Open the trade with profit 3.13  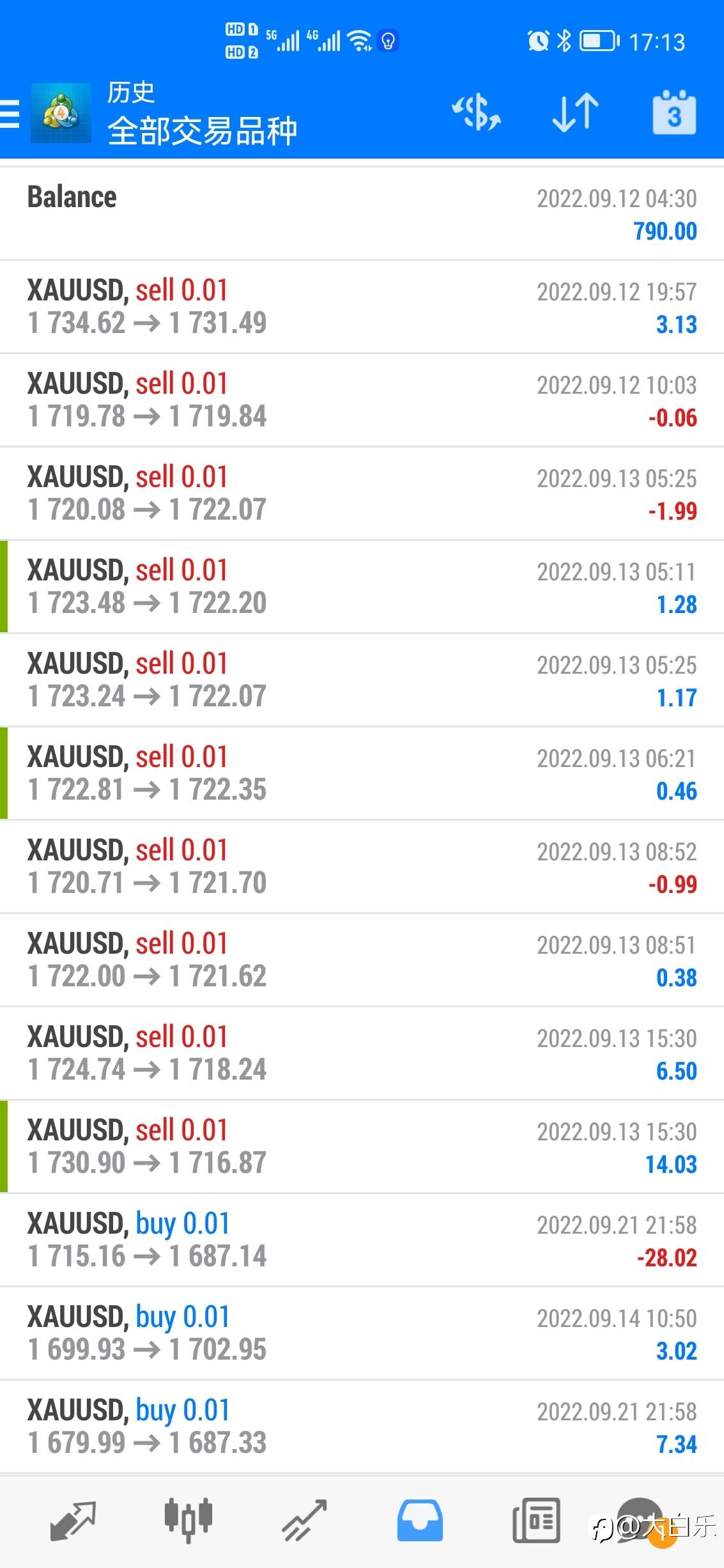362,307
